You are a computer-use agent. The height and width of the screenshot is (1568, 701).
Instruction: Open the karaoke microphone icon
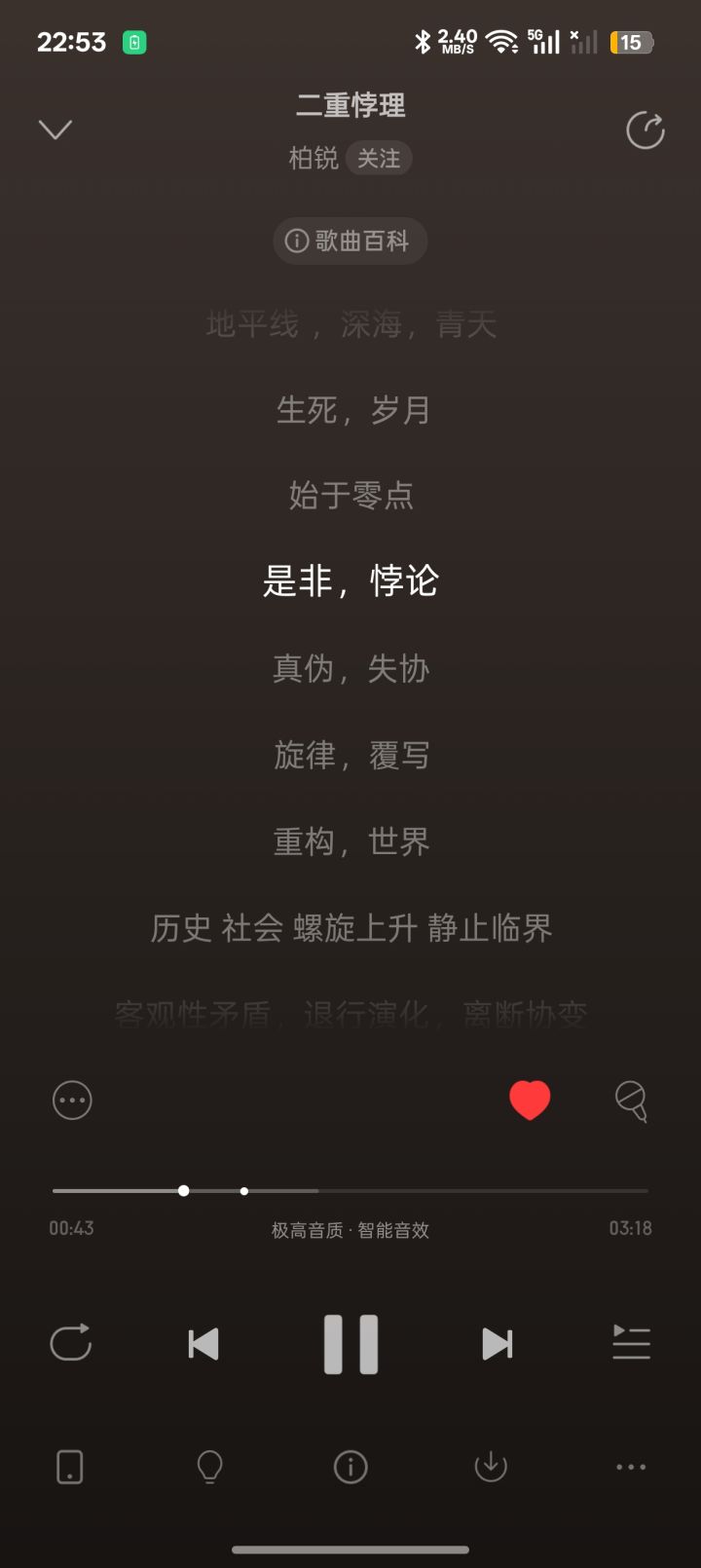(x=631, y=1101)
